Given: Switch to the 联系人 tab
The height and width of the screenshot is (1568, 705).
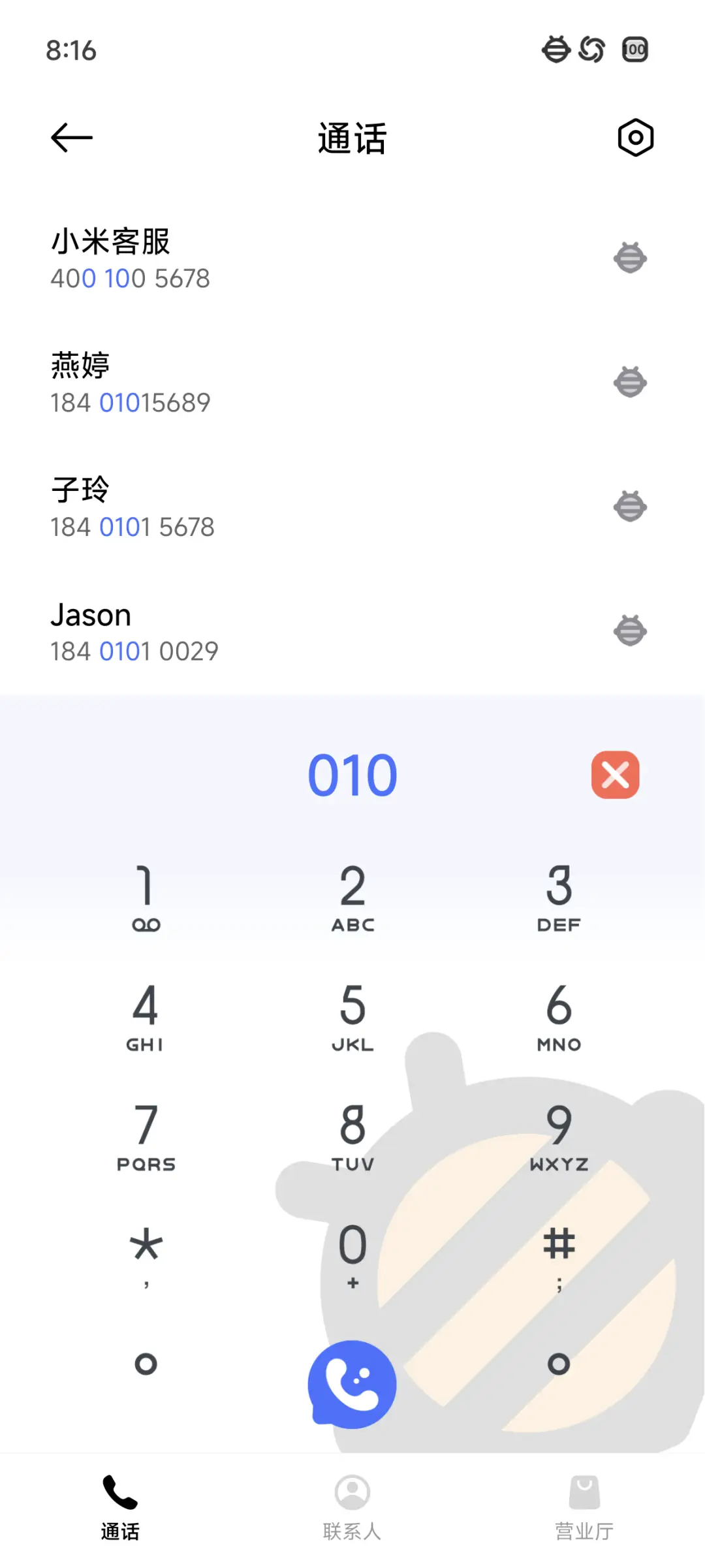Looking at the screenshot, I should (352, 1508).
